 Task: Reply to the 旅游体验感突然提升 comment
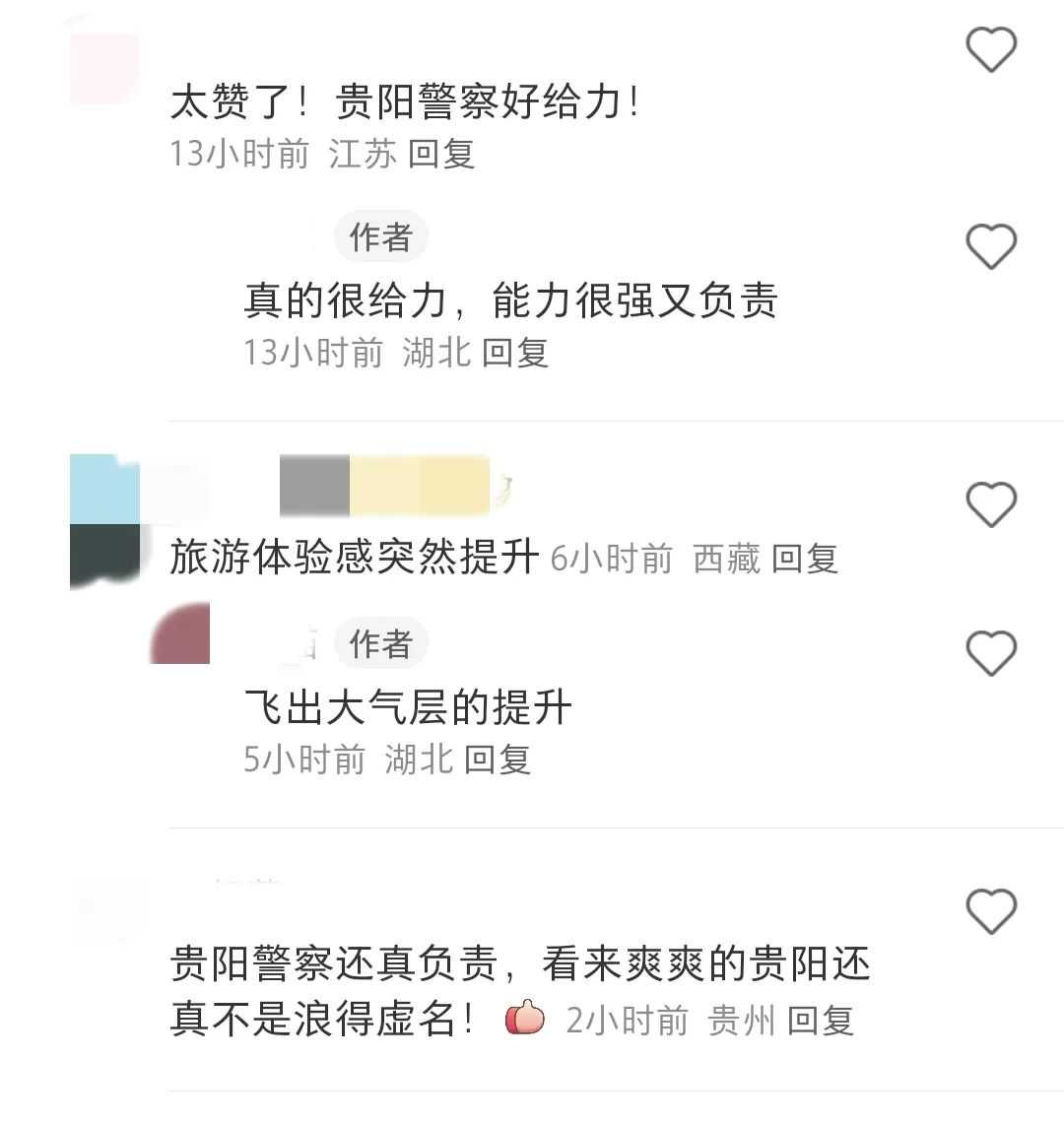(804, 560)
